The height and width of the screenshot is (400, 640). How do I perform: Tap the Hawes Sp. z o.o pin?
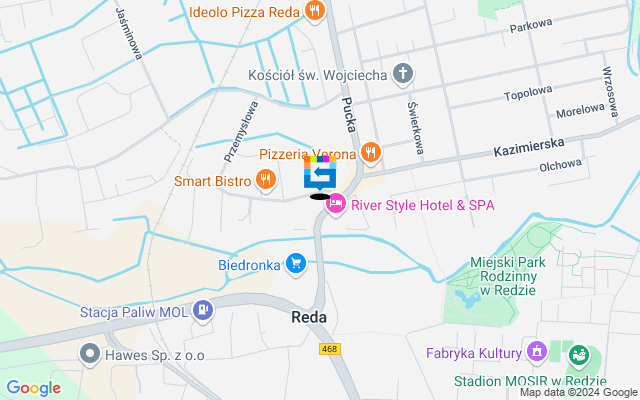(x=92, y=353)
